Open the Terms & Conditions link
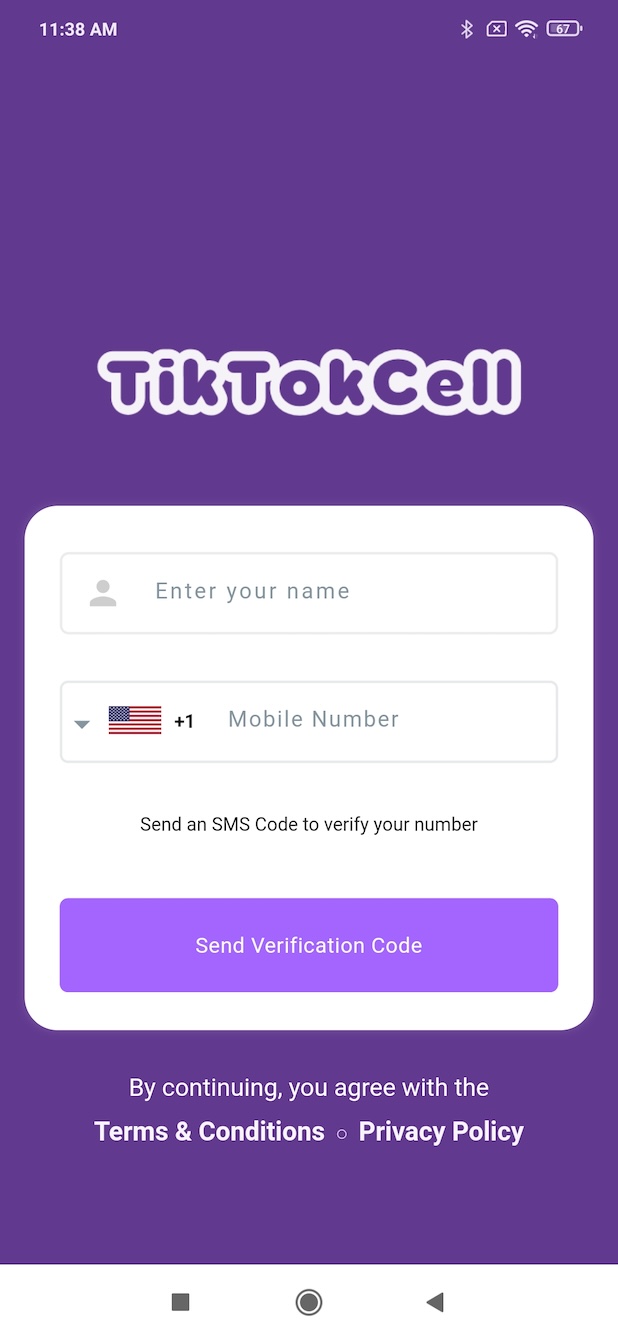The width and height of the screenshot is (618, 1339). pyautogui.click(x=209, y=1132)
